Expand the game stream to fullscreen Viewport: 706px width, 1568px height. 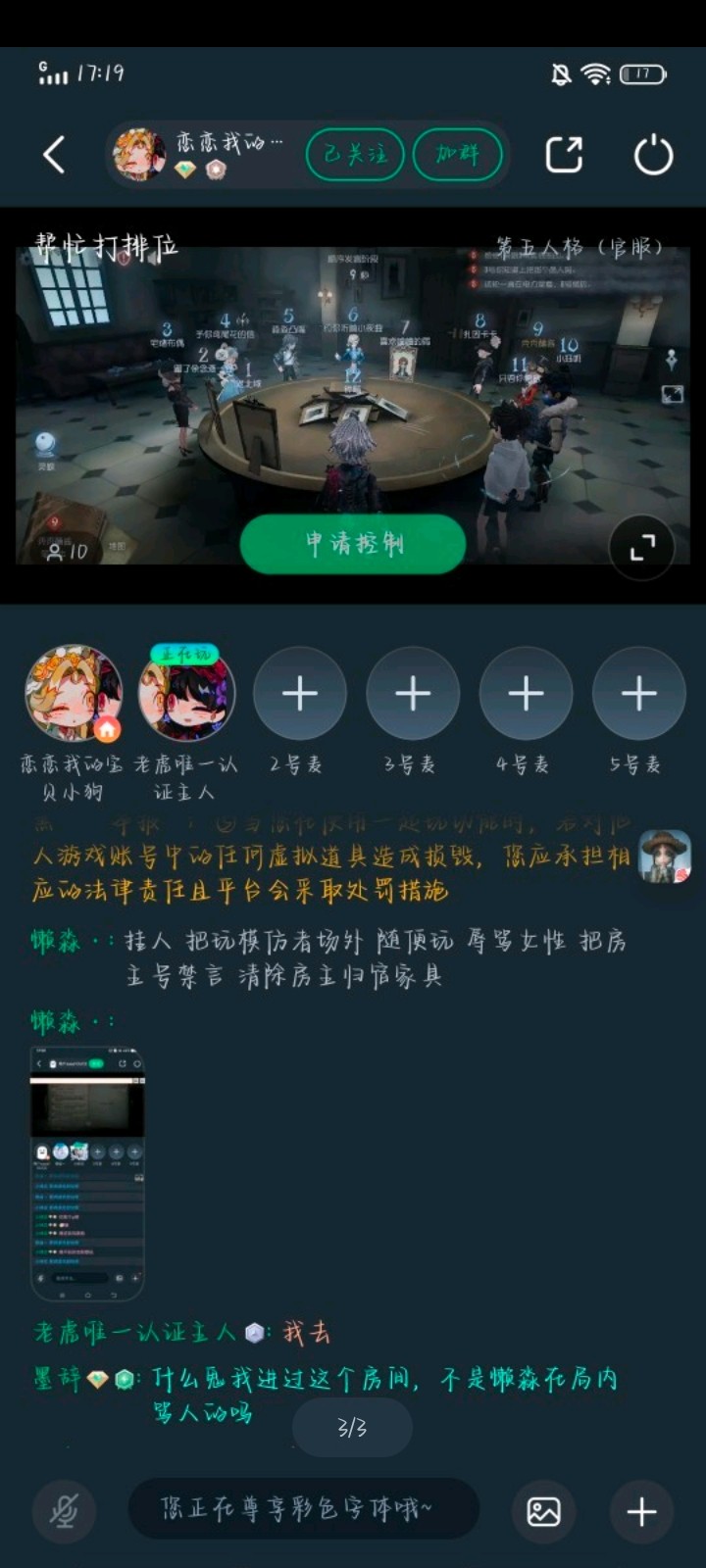642,547
